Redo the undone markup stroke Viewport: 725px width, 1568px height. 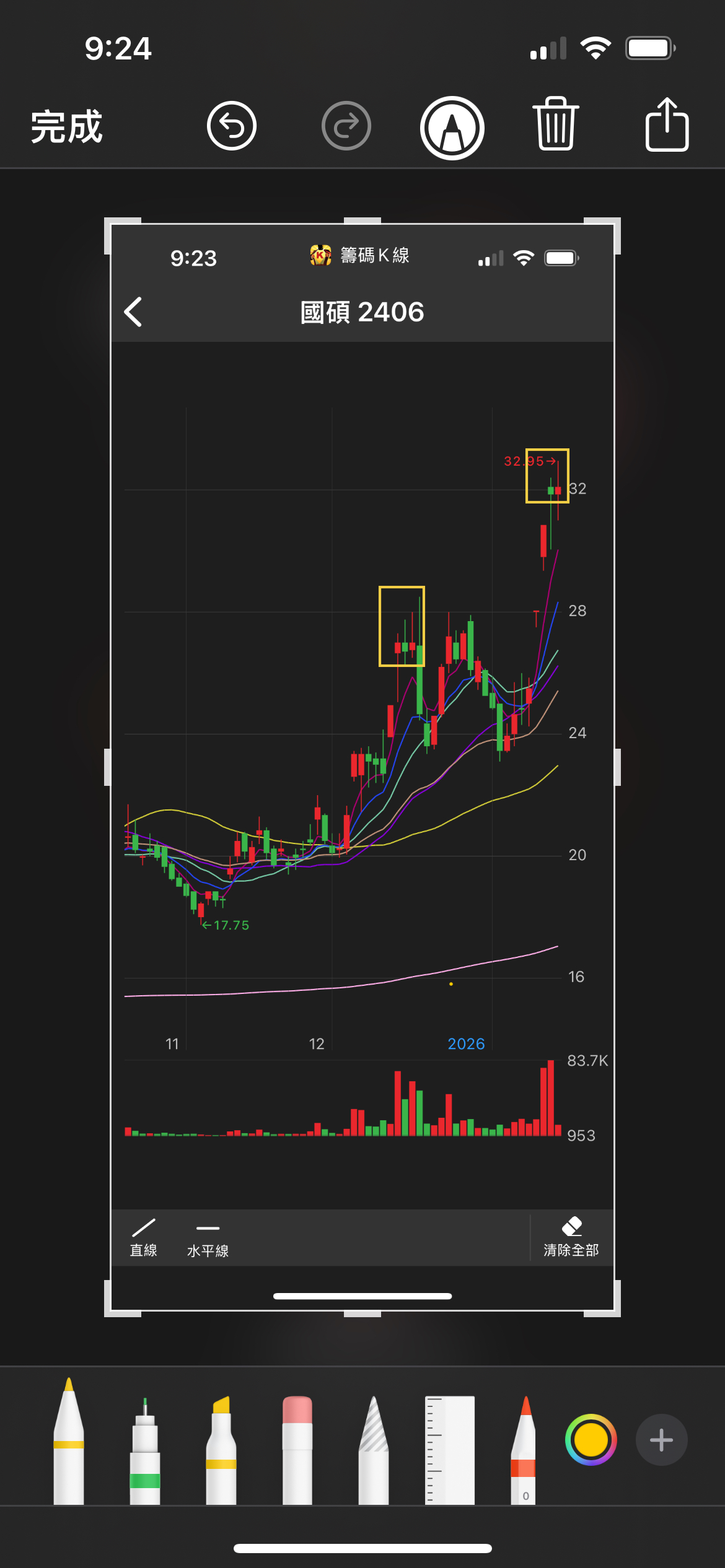pos(346,126)
